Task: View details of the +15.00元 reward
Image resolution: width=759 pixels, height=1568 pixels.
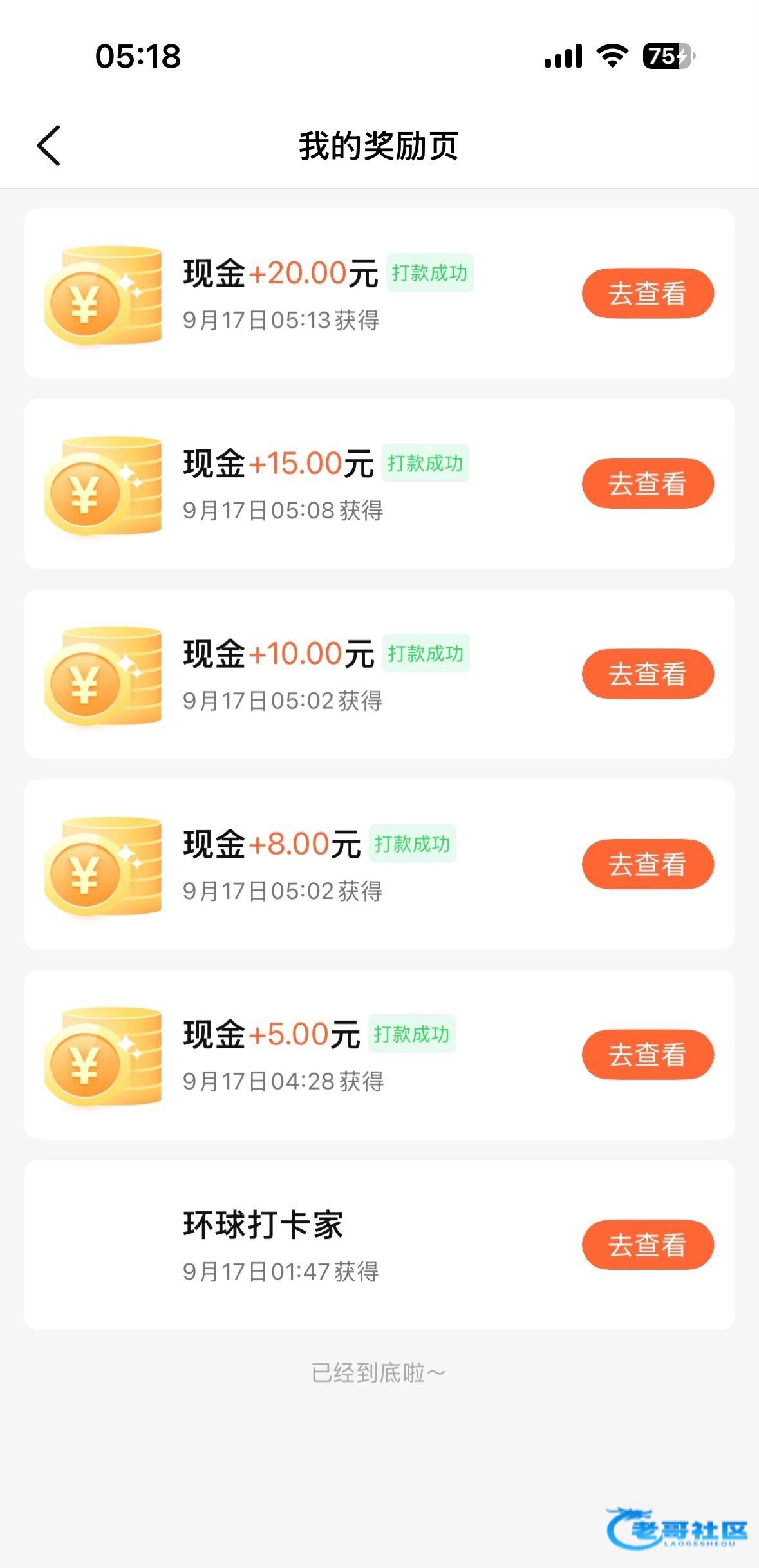Action: point(648,484)
